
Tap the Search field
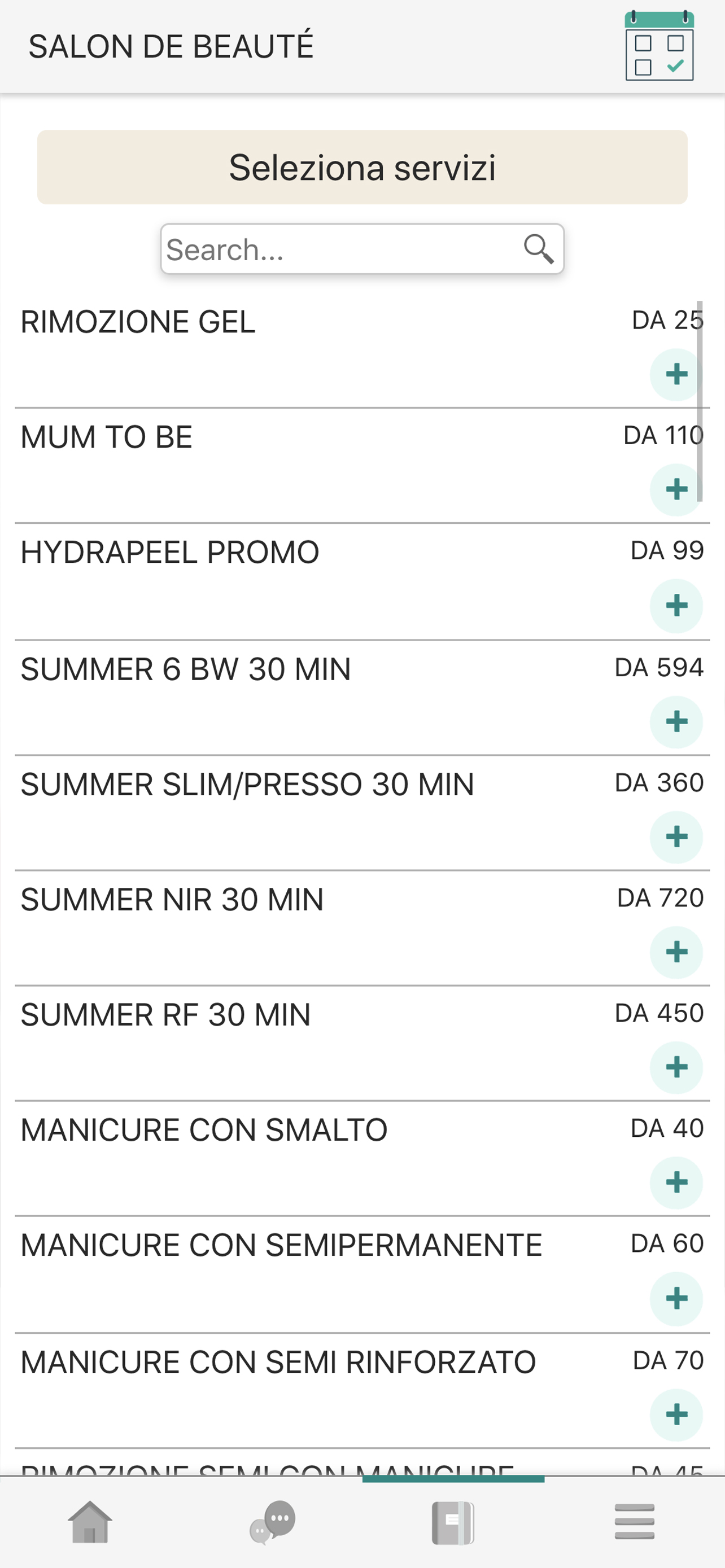coord(361,249)
